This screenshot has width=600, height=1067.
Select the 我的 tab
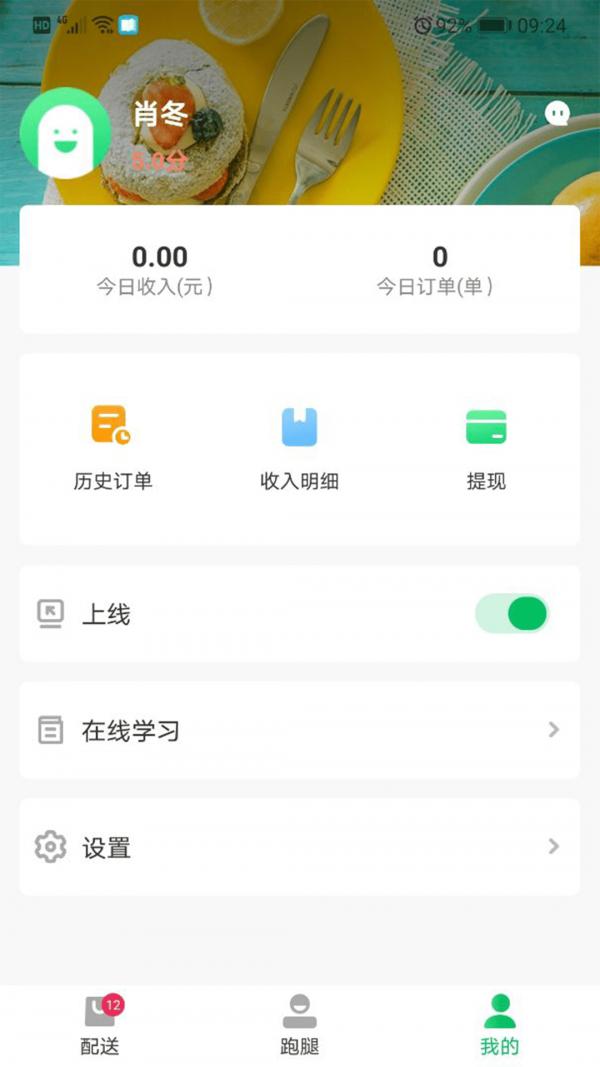(x=499, y=1026)
